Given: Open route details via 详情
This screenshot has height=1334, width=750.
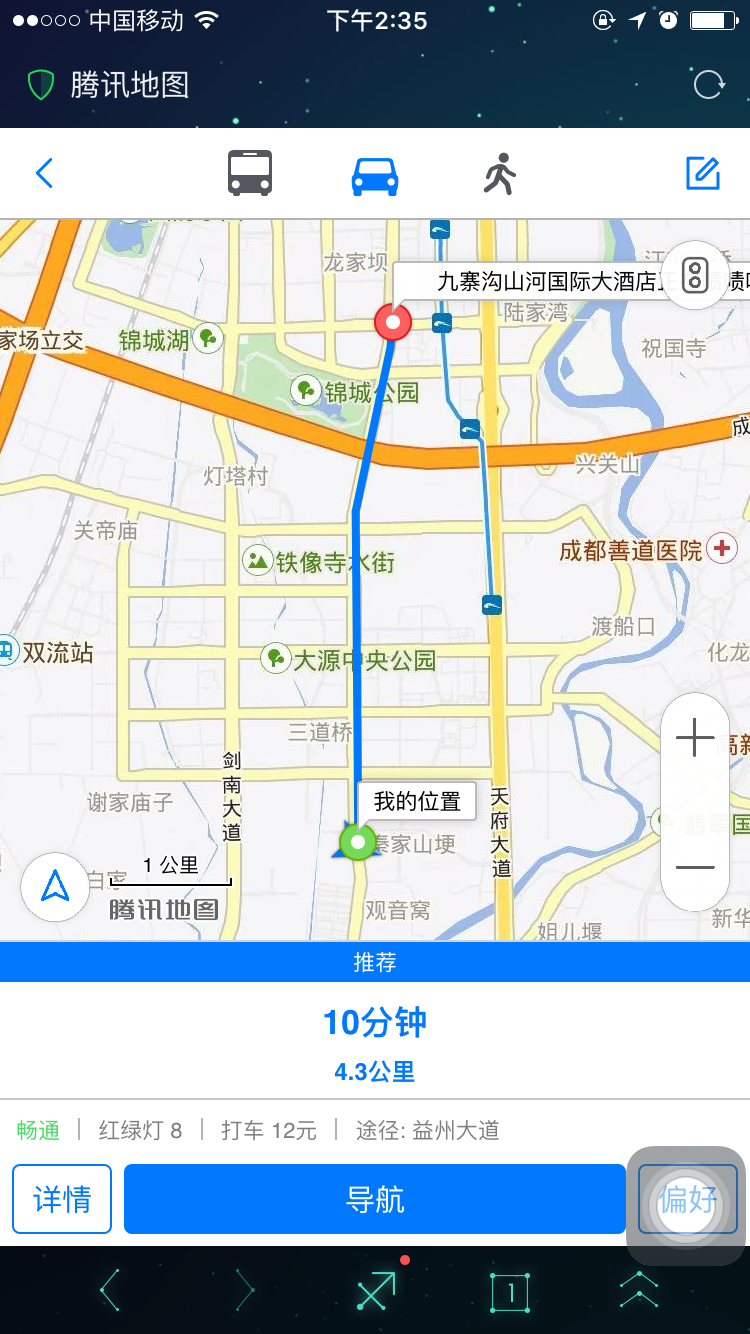Looking at the screenshot, I should click(62, 1199).
